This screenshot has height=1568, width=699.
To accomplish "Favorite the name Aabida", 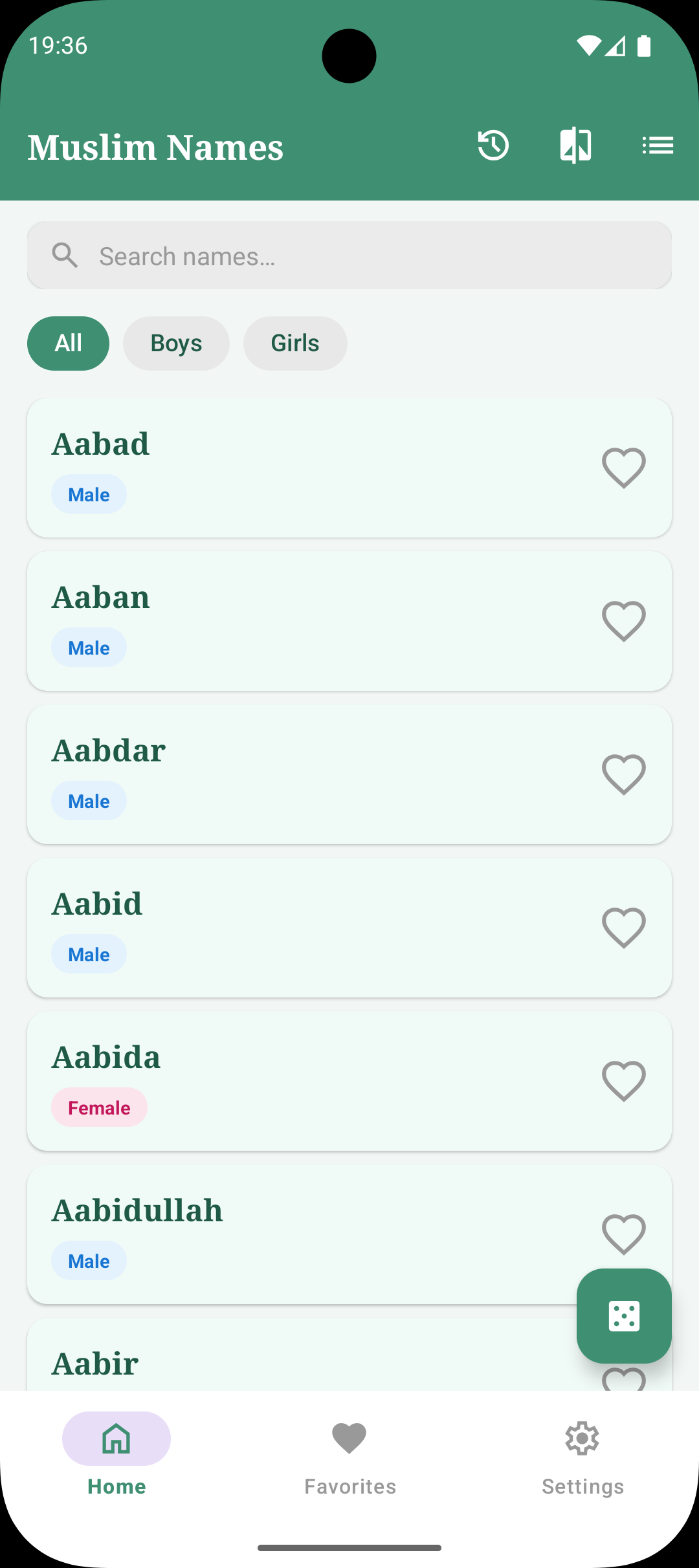I will [623, 1080].
